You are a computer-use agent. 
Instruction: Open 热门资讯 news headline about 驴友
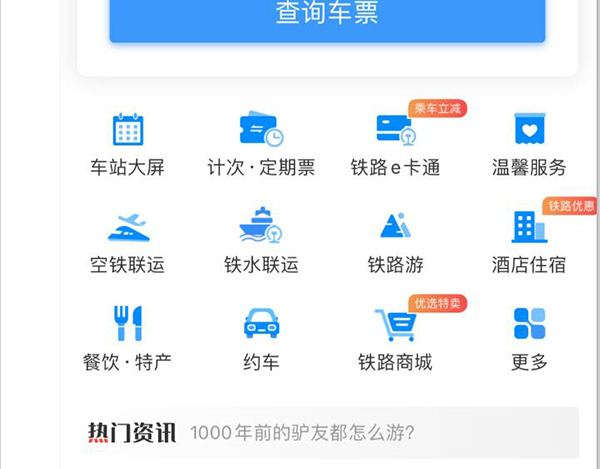click(x=302, y=433)
